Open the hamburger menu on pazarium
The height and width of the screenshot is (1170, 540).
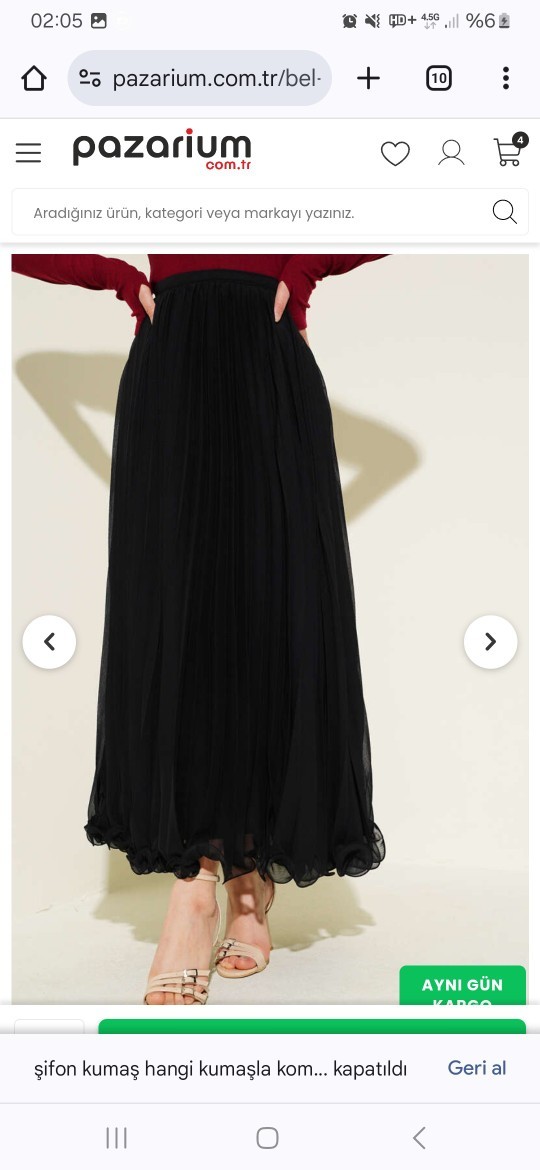pos(28,153)
